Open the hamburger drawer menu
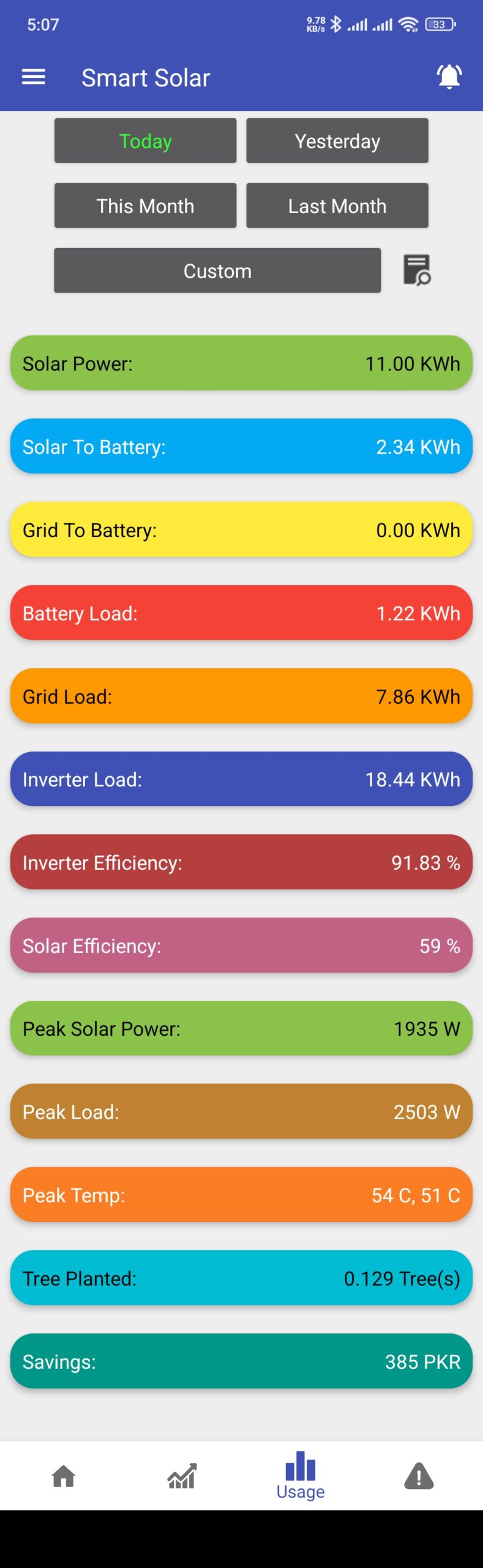483x1568 pixels. pyautogui.click(x=34, y=77)
